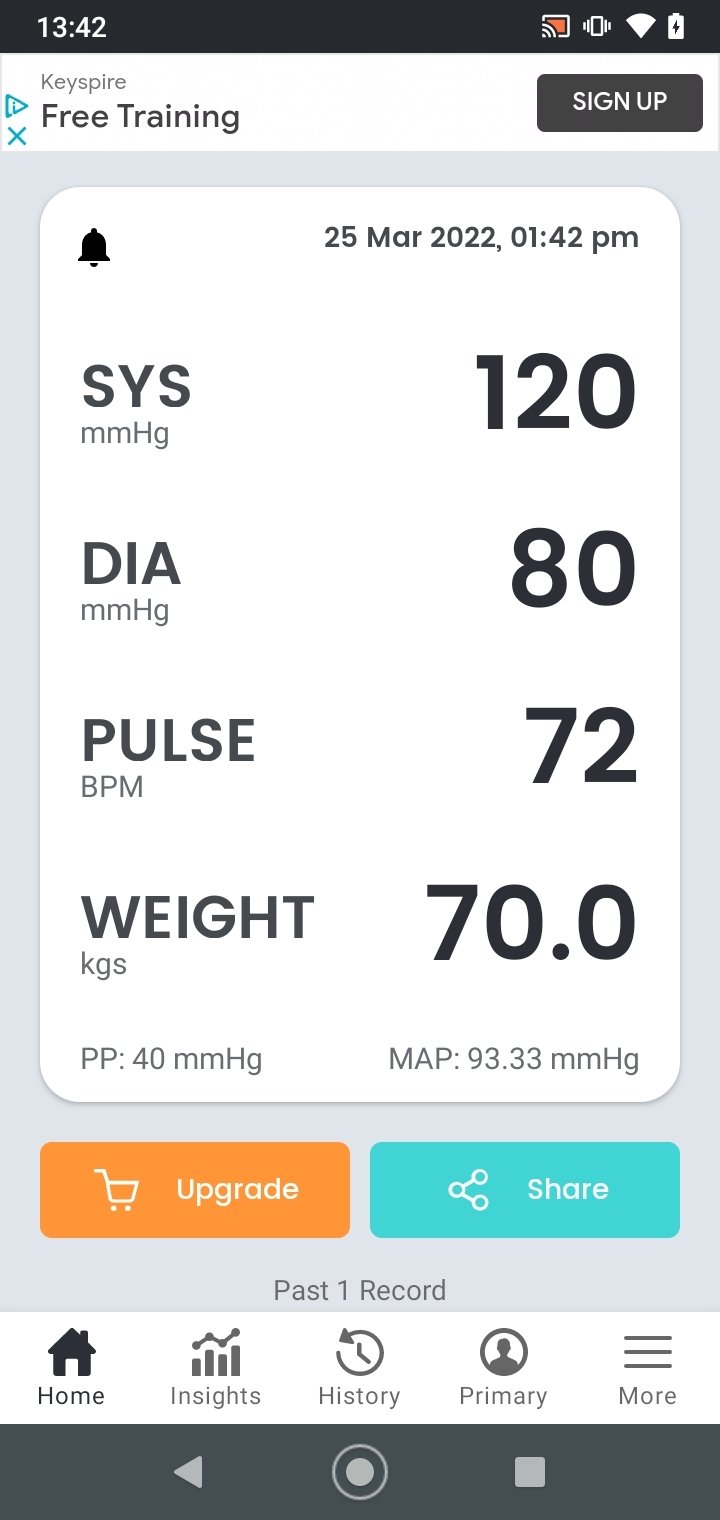The image size is (720, 1520).
Task: Open the reminder bell icon
Action: pyautogui.click(x=94, y=247)
